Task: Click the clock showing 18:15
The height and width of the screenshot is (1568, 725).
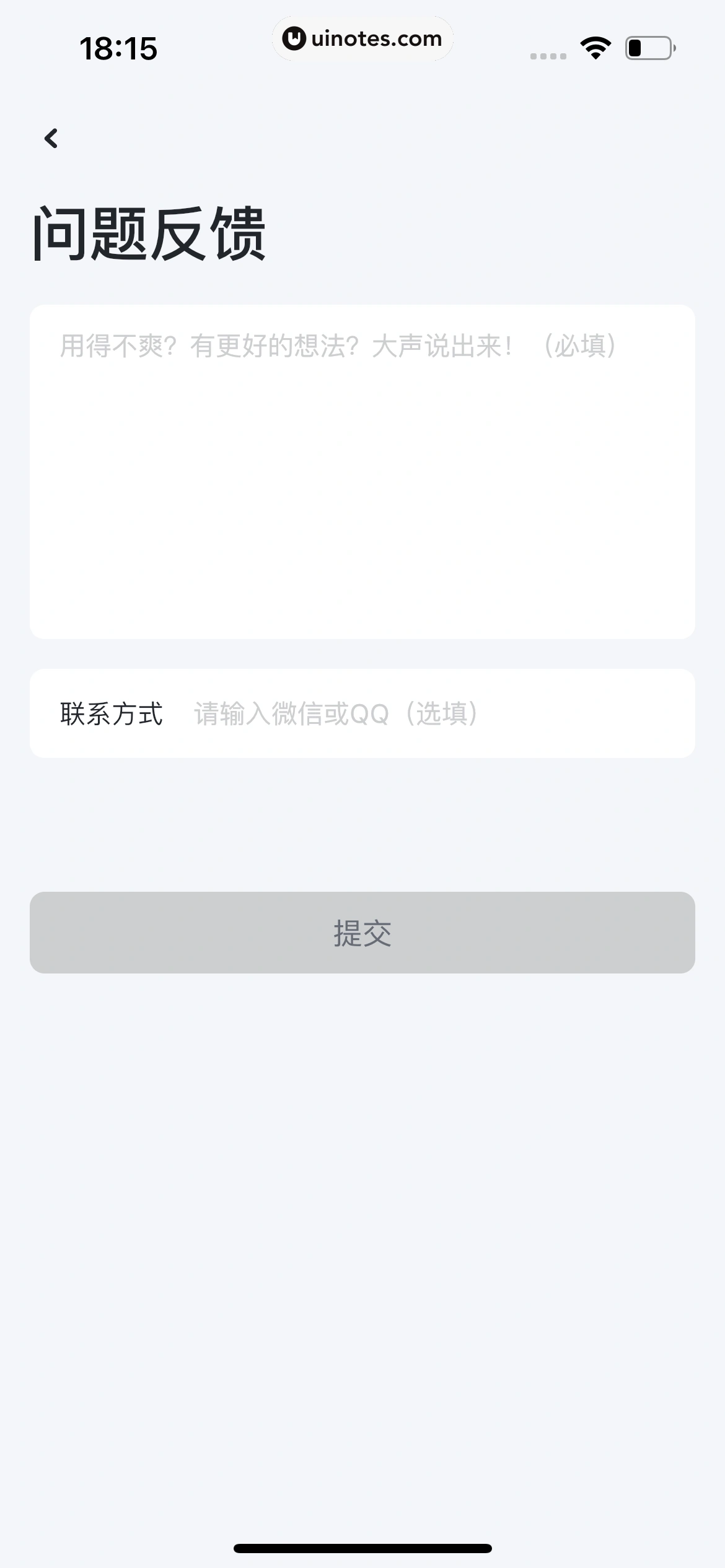Action: coord(119,48)
